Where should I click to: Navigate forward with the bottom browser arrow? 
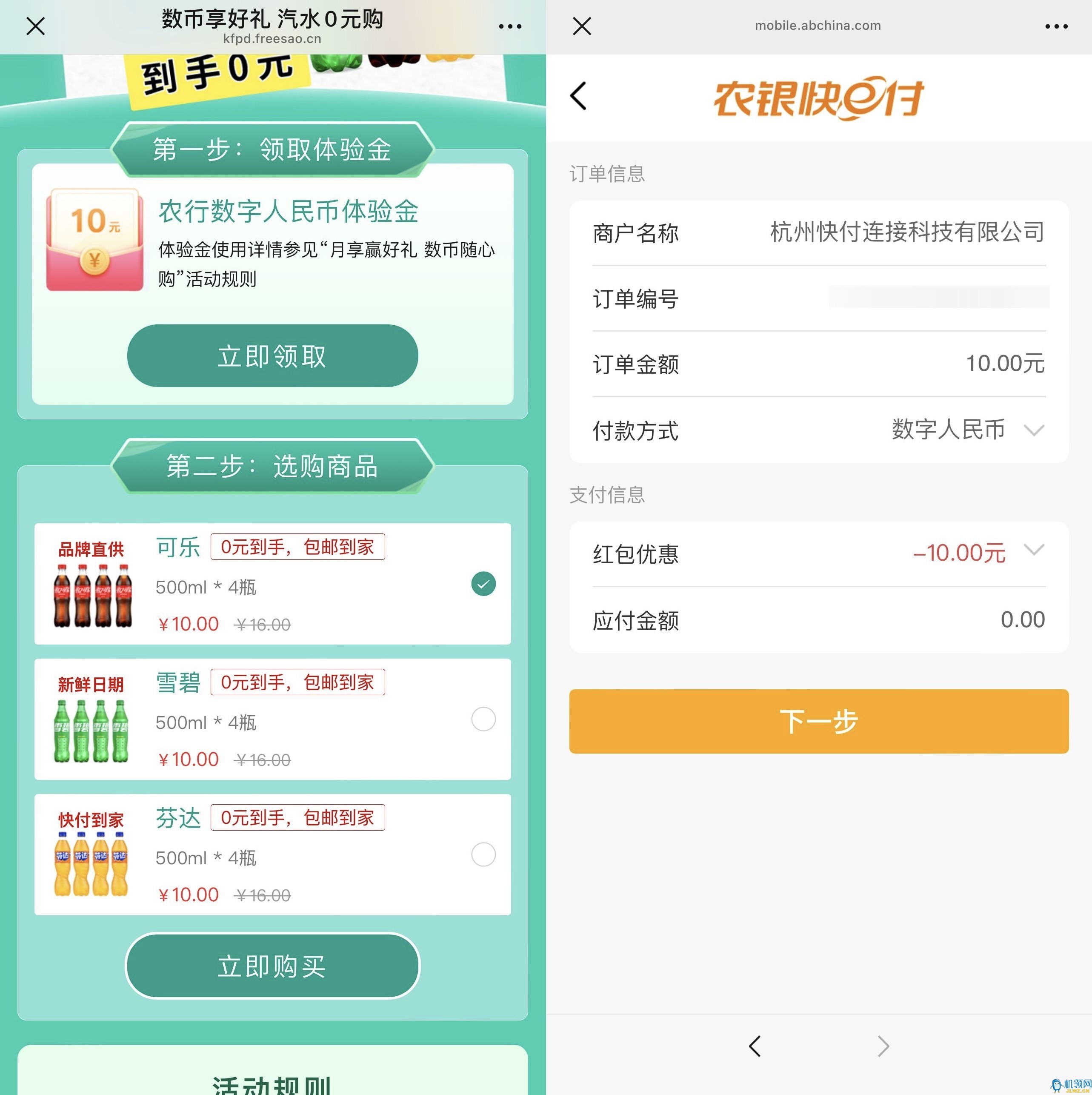tap(883, 1046)
